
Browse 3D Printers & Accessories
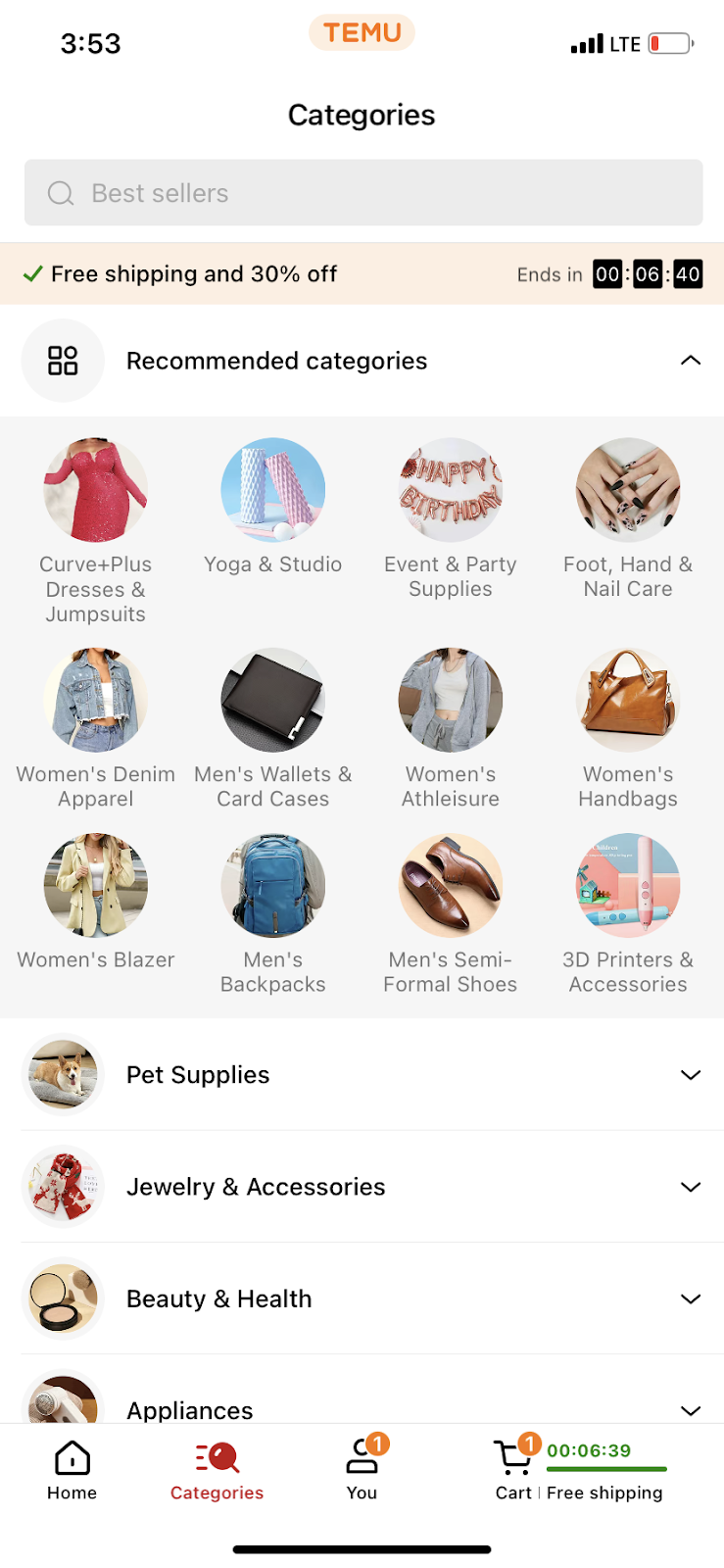628,914
